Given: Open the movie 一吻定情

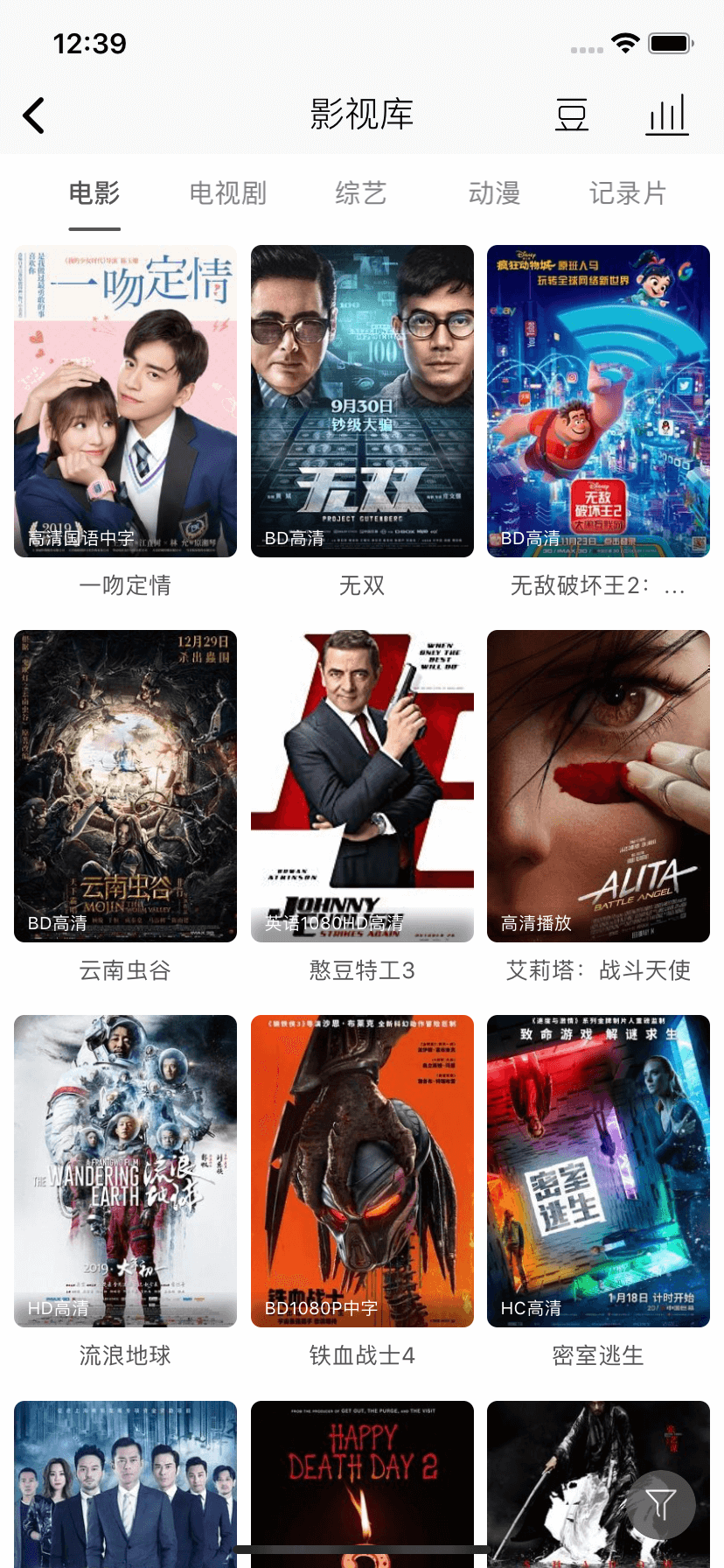Looking at the screenshot, I should [125, 401].
